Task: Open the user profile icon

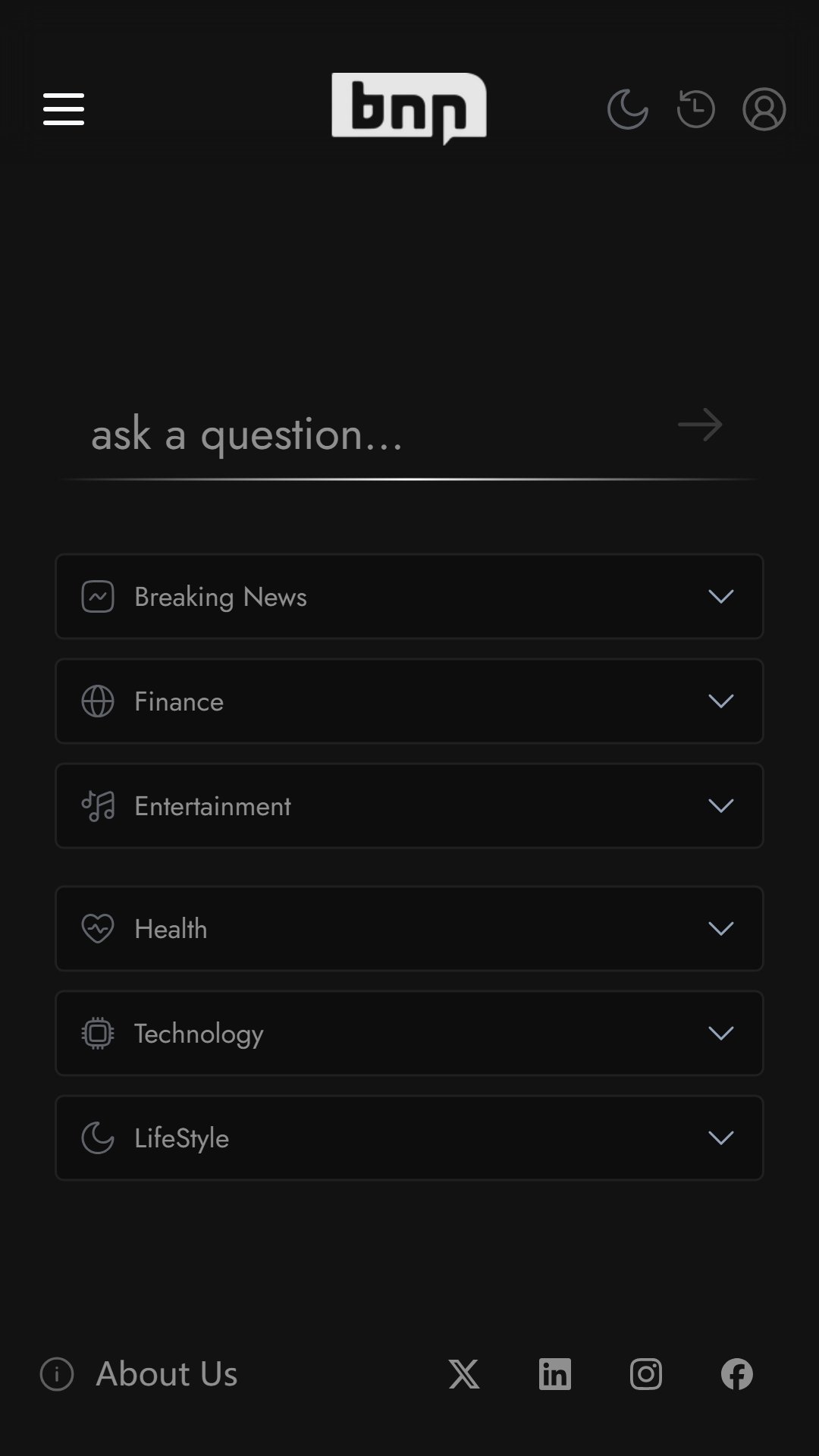Action: (764, 109)
